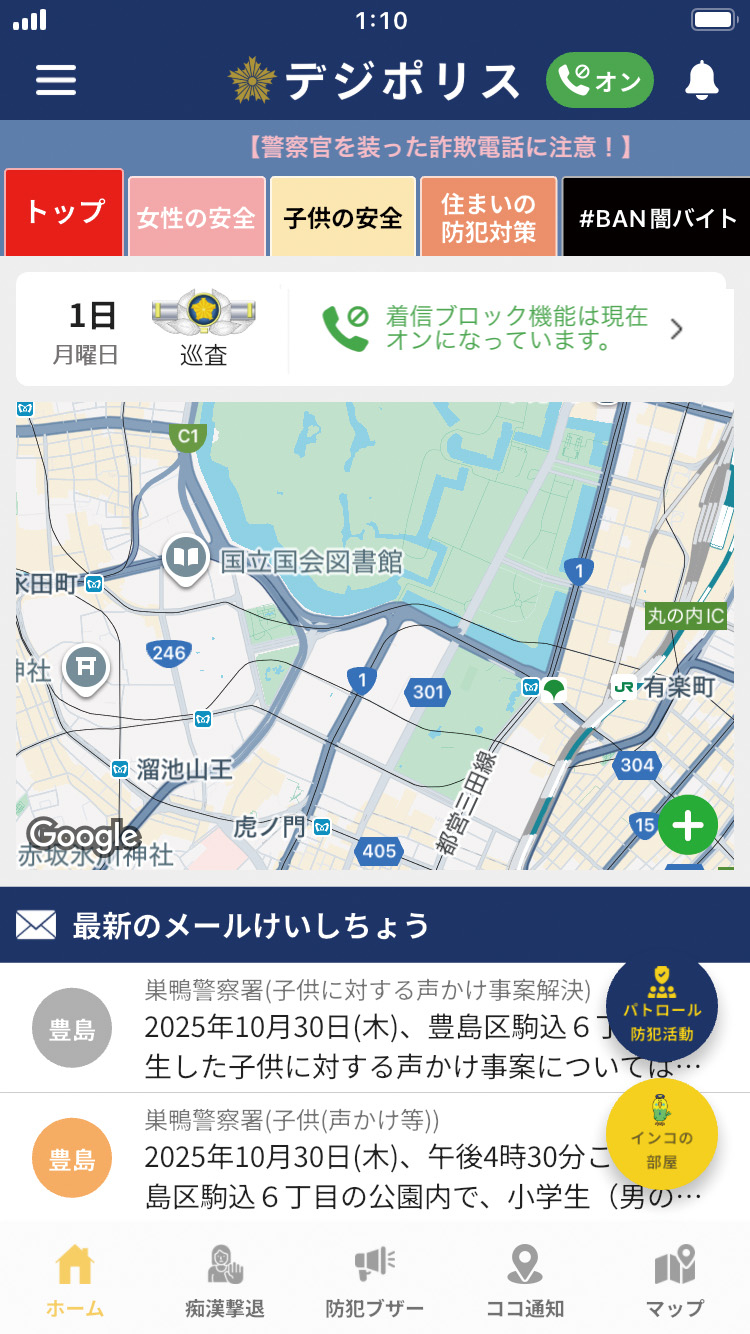Open notifications via the bell icon
The image size is (750, 1334).
click(701, 81)
